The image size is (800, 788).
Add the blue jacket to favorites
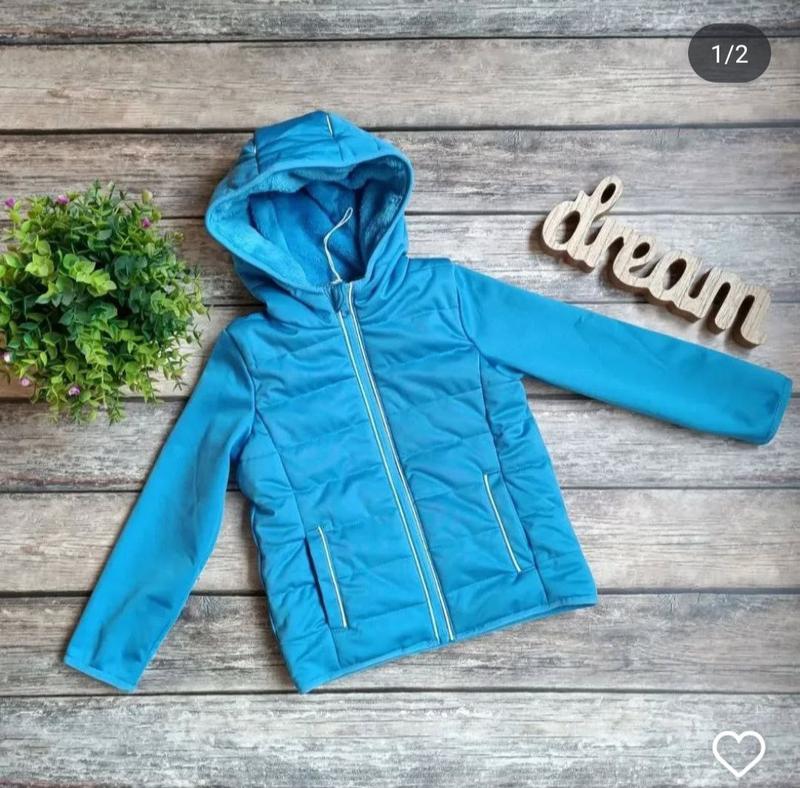click(738, 752)
